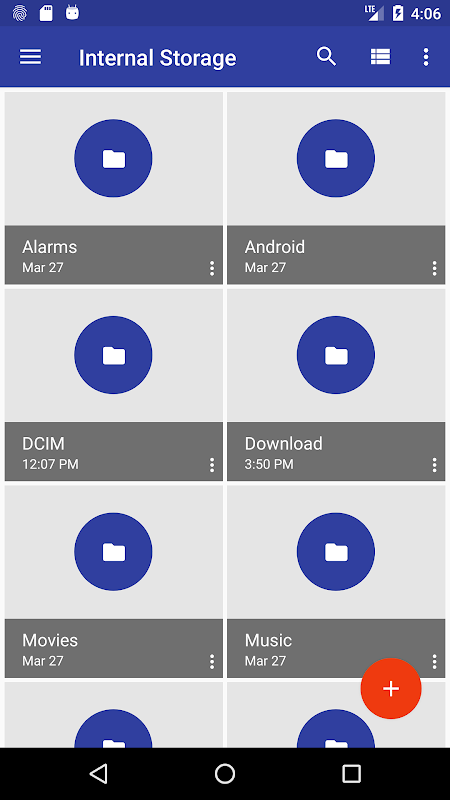Open the navigation drawer menu
Screen dimensions: 450x800
click(31, 57)
